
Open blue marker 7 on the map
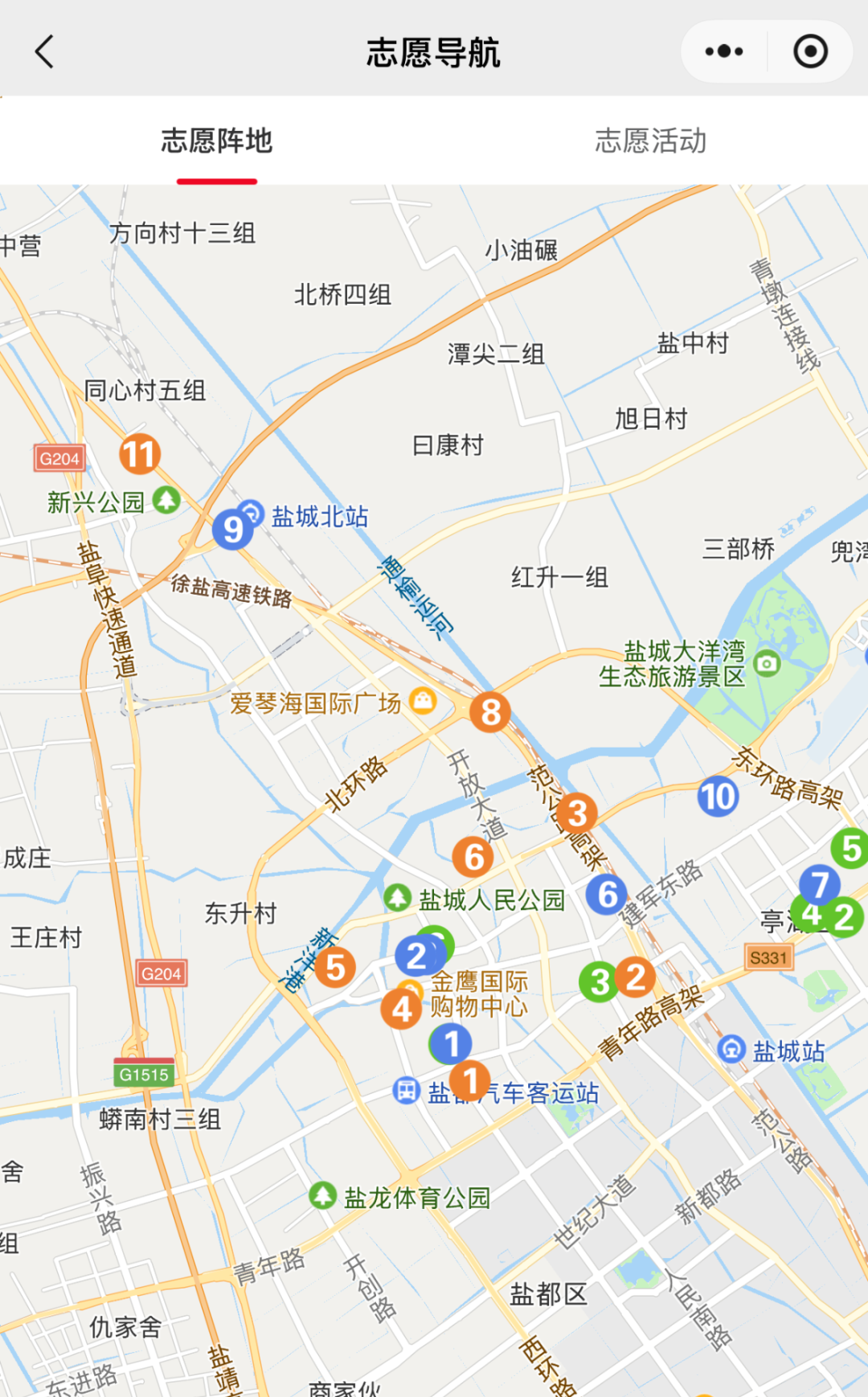(x=820, y=885)
